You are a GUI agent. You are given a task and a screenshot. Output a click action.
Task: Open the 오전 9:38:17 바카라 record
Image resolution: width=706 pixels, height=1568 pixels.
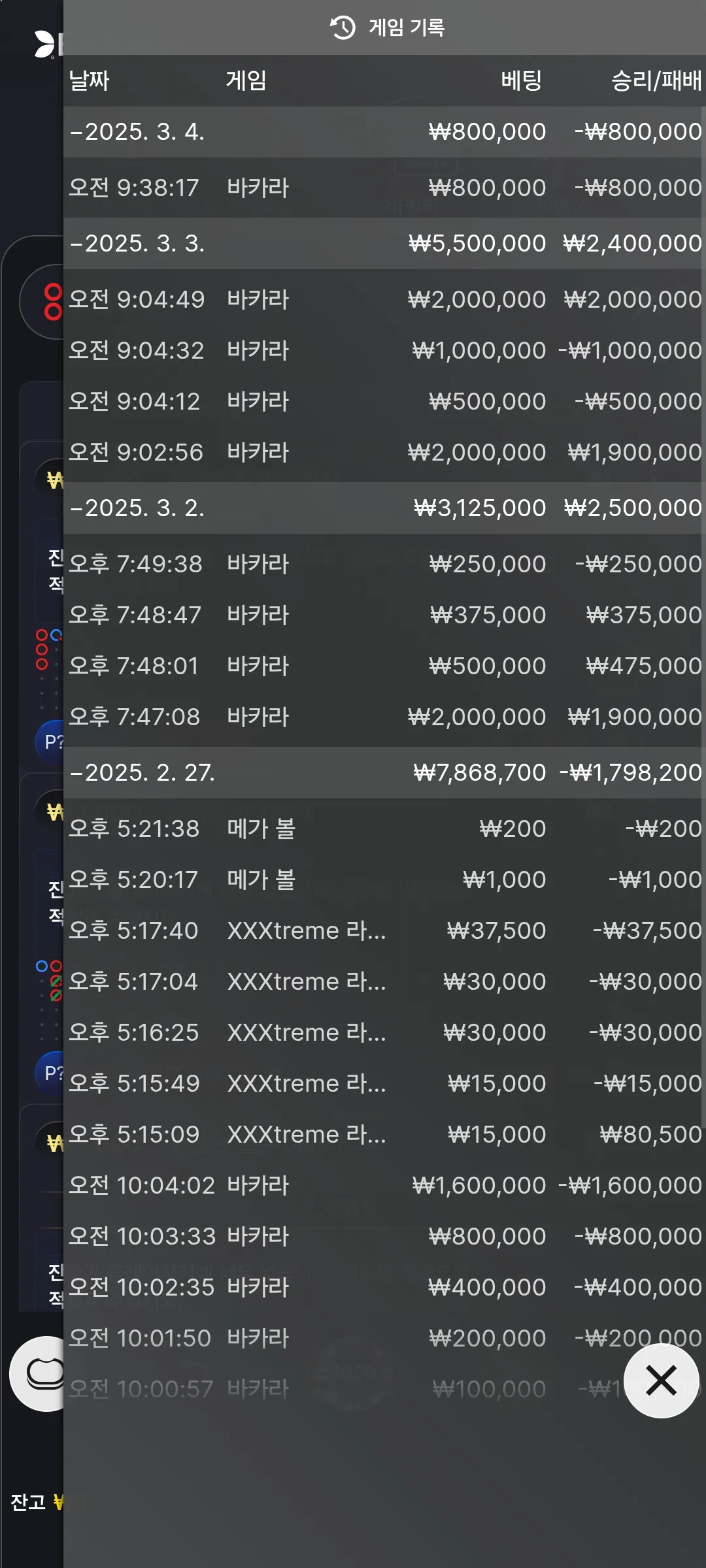coord(384,188)
